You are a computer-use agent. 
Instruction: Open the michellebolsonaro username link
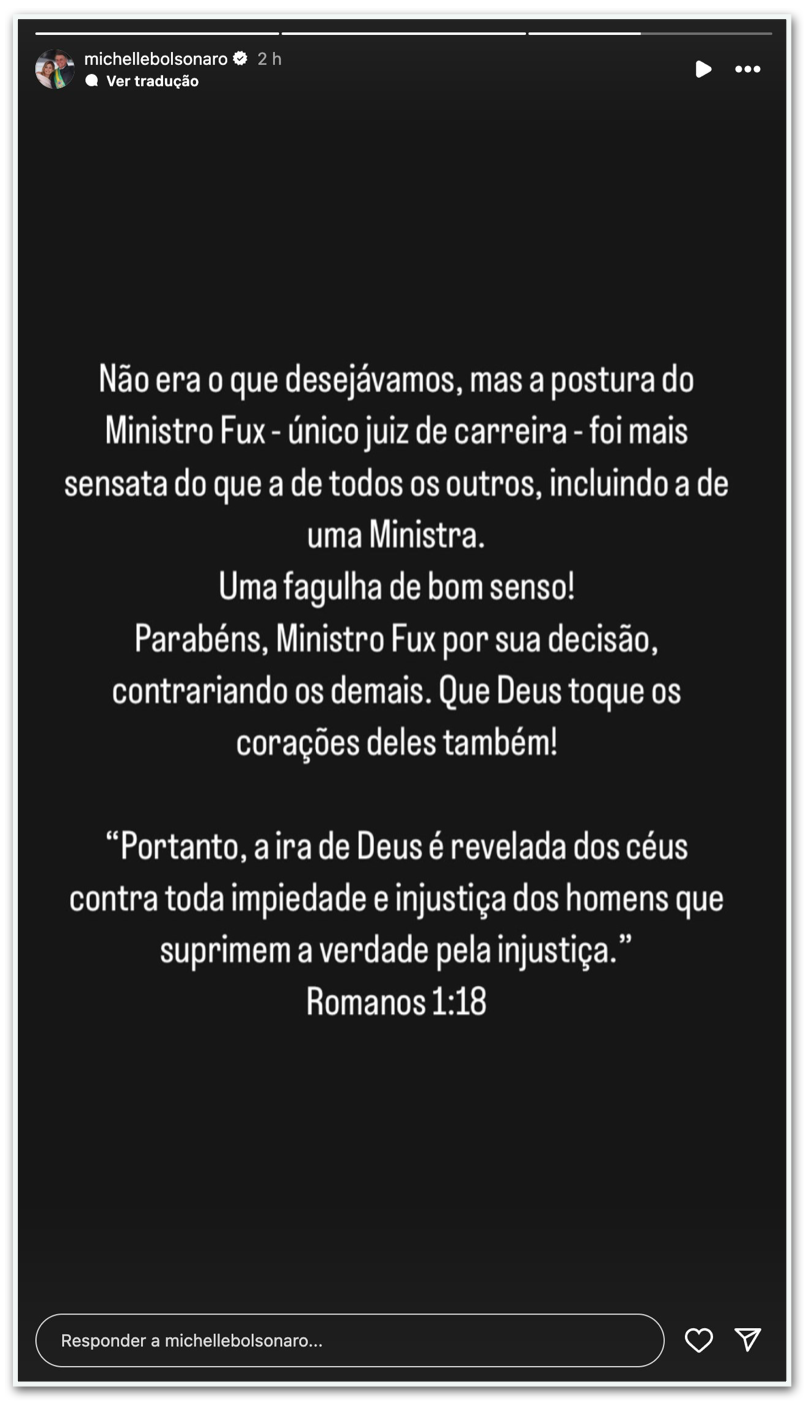(x=156, y=59)
